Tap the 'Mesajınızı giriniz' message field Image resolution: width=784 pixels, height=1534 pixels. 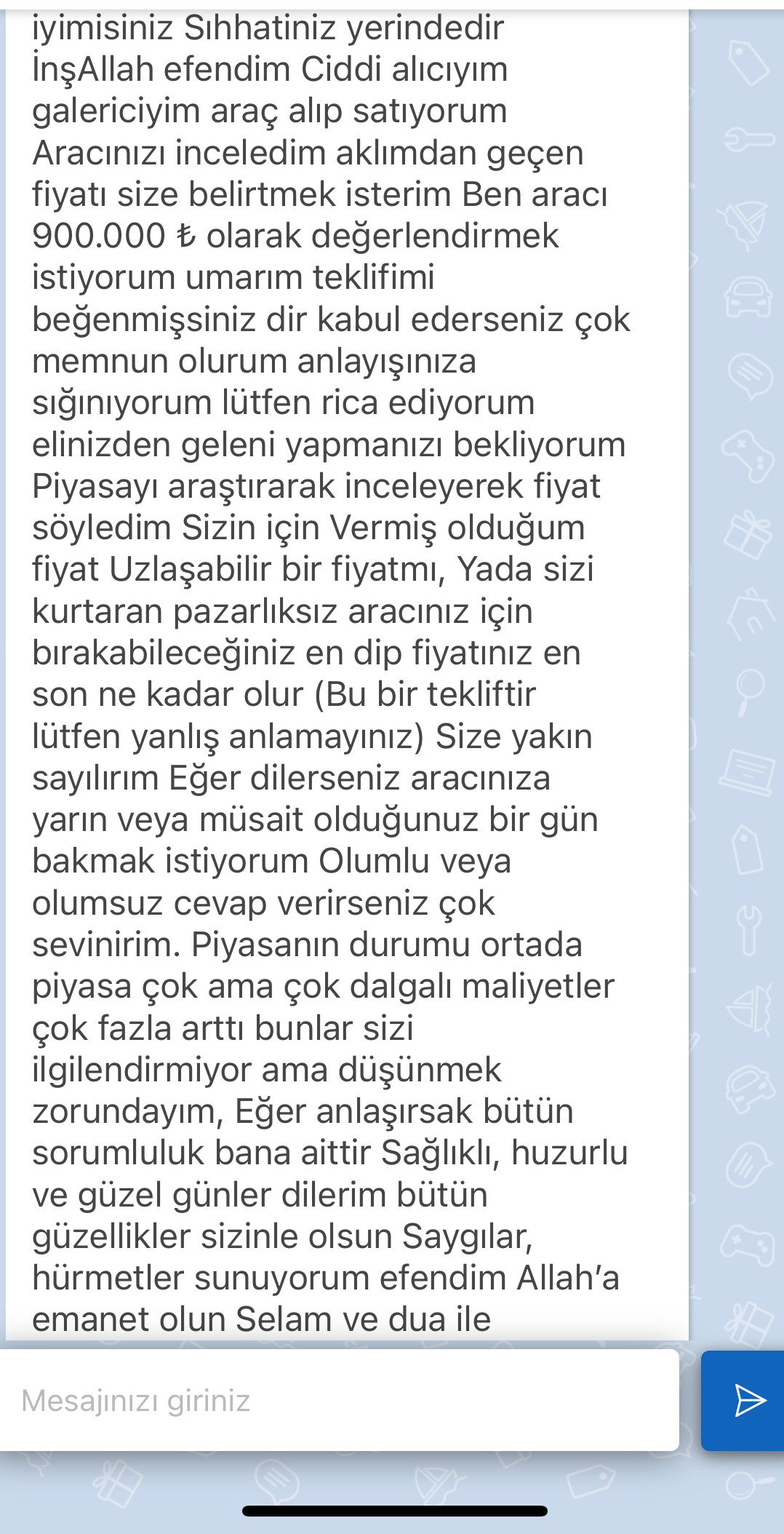[x=338, y=1401]
